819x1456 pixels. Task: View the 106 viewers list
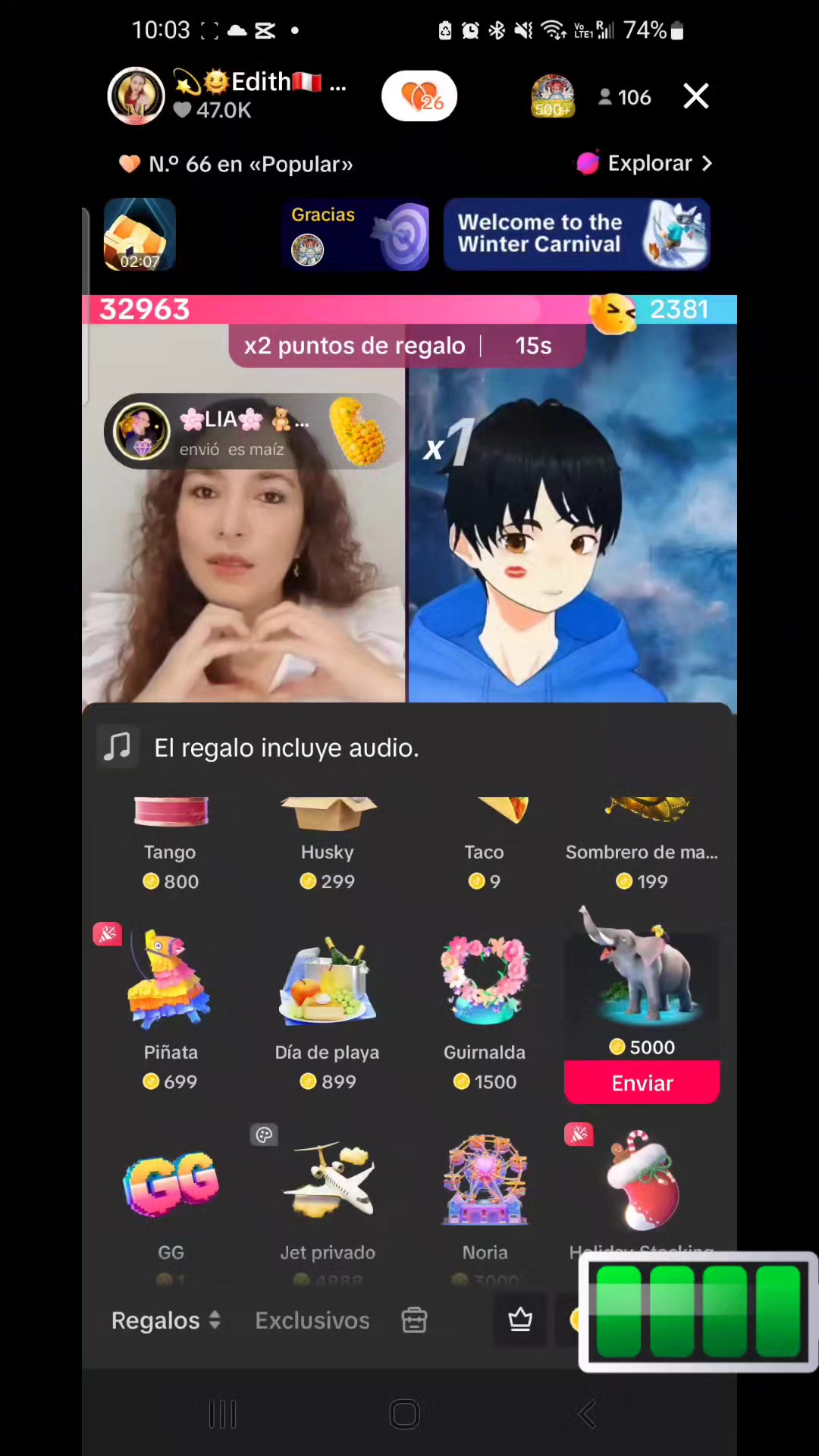625,97
